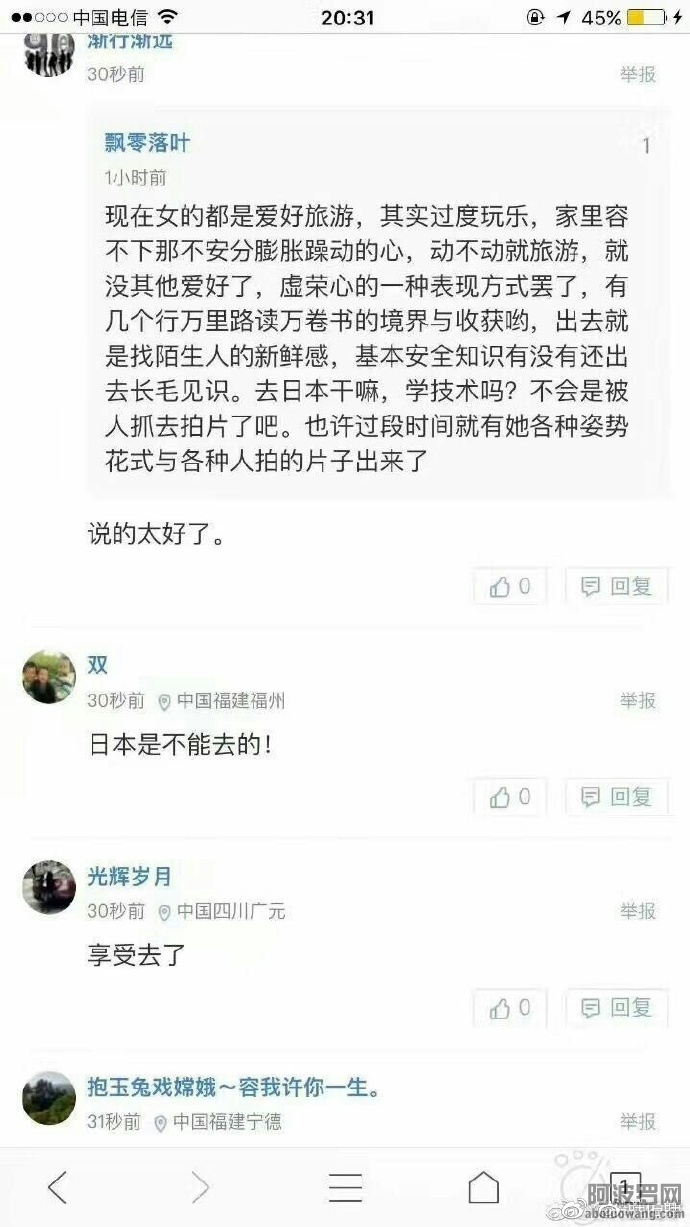The width and height of the screenshot is (690, 1227).
Task: Report the comment by 双
Action: coord(637,700)
